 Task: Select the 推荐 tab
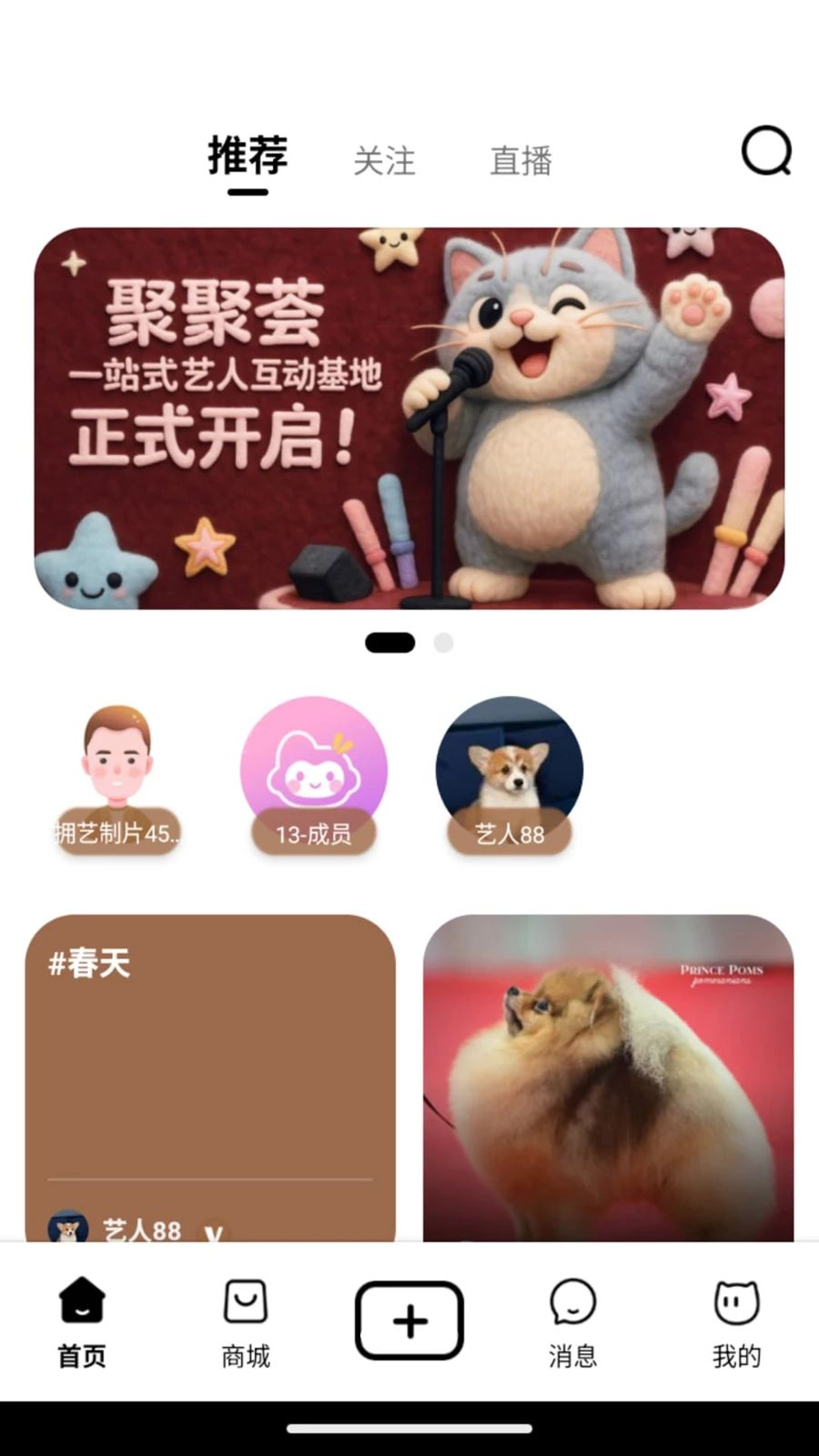coord(248,156)
